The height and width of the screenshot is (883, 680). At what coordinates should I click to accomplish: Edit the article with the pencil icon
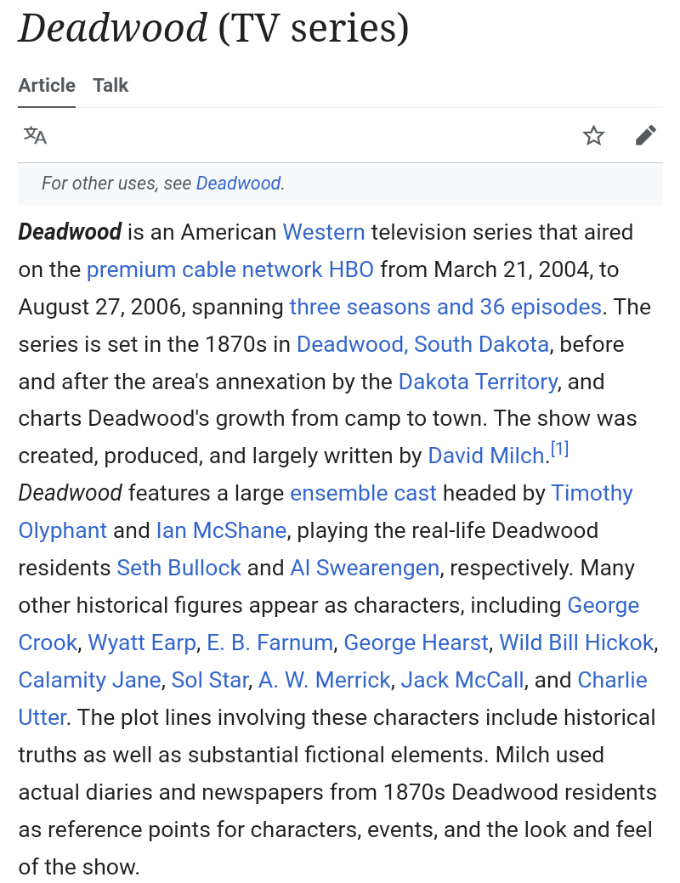click(x=646, y=135)
